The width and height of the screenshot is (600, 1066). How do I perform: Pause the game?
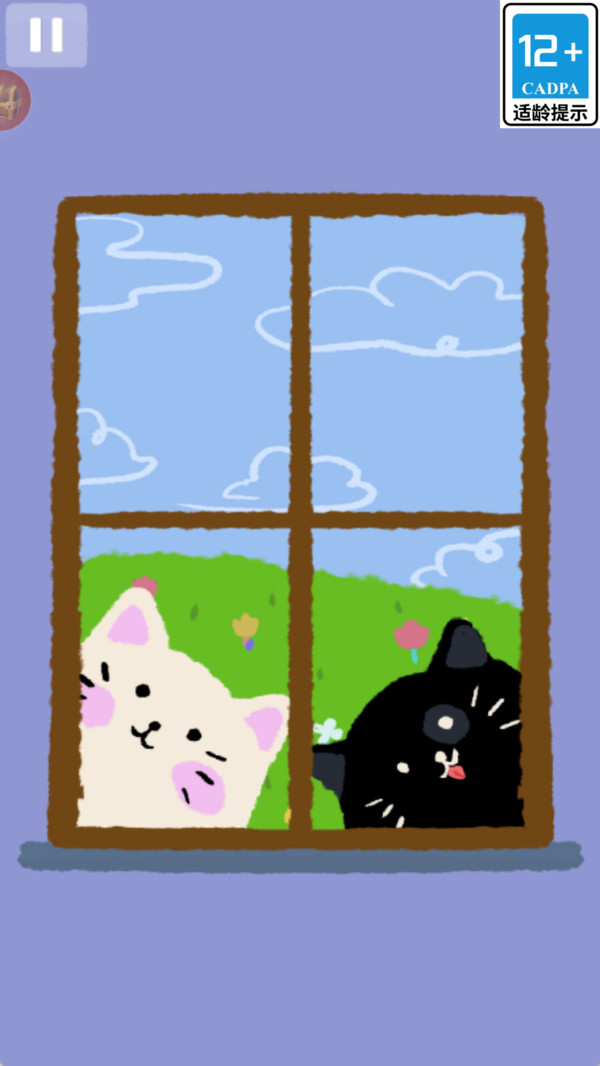click(x=46, y=35)
